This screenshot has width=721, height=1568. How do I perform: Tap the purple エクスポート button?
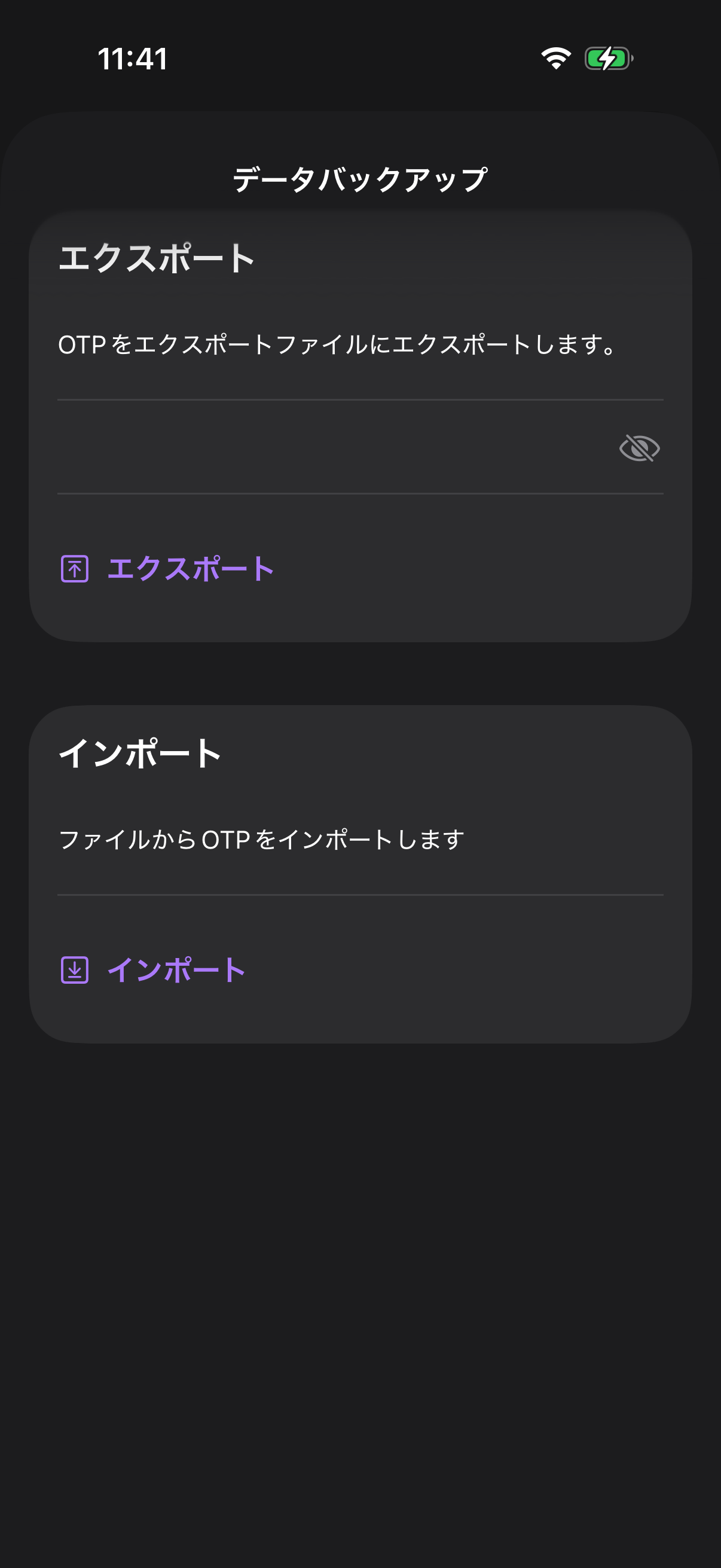(167, 569)
